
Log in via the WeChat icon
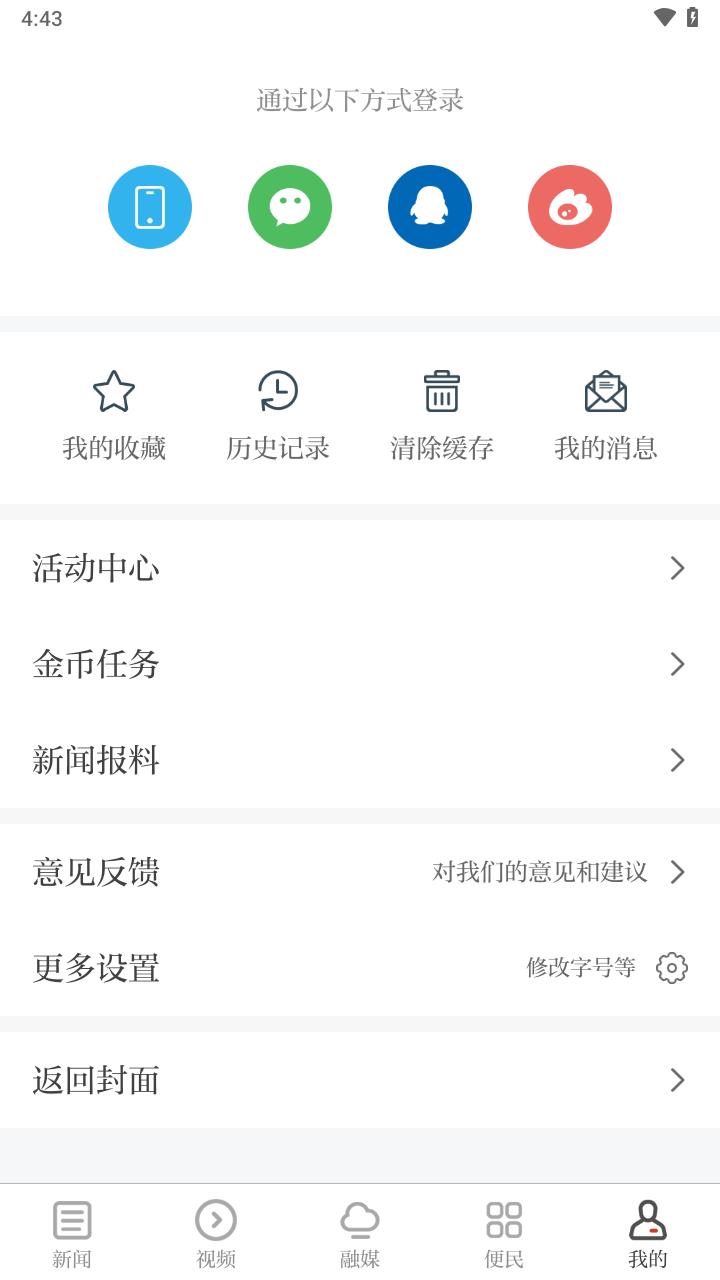(x=290, y=207)
